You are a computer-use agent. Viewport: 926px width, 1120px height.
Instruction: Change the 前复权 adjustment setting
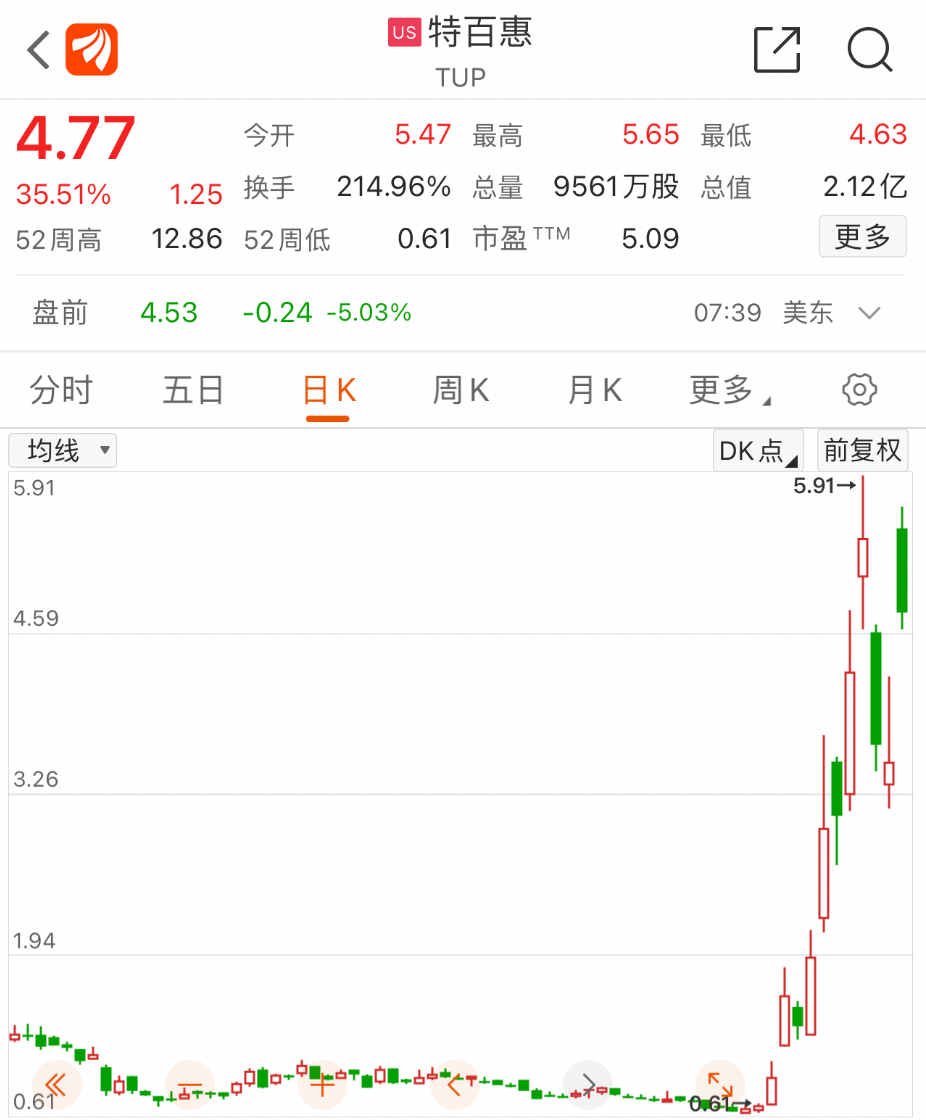862,451
